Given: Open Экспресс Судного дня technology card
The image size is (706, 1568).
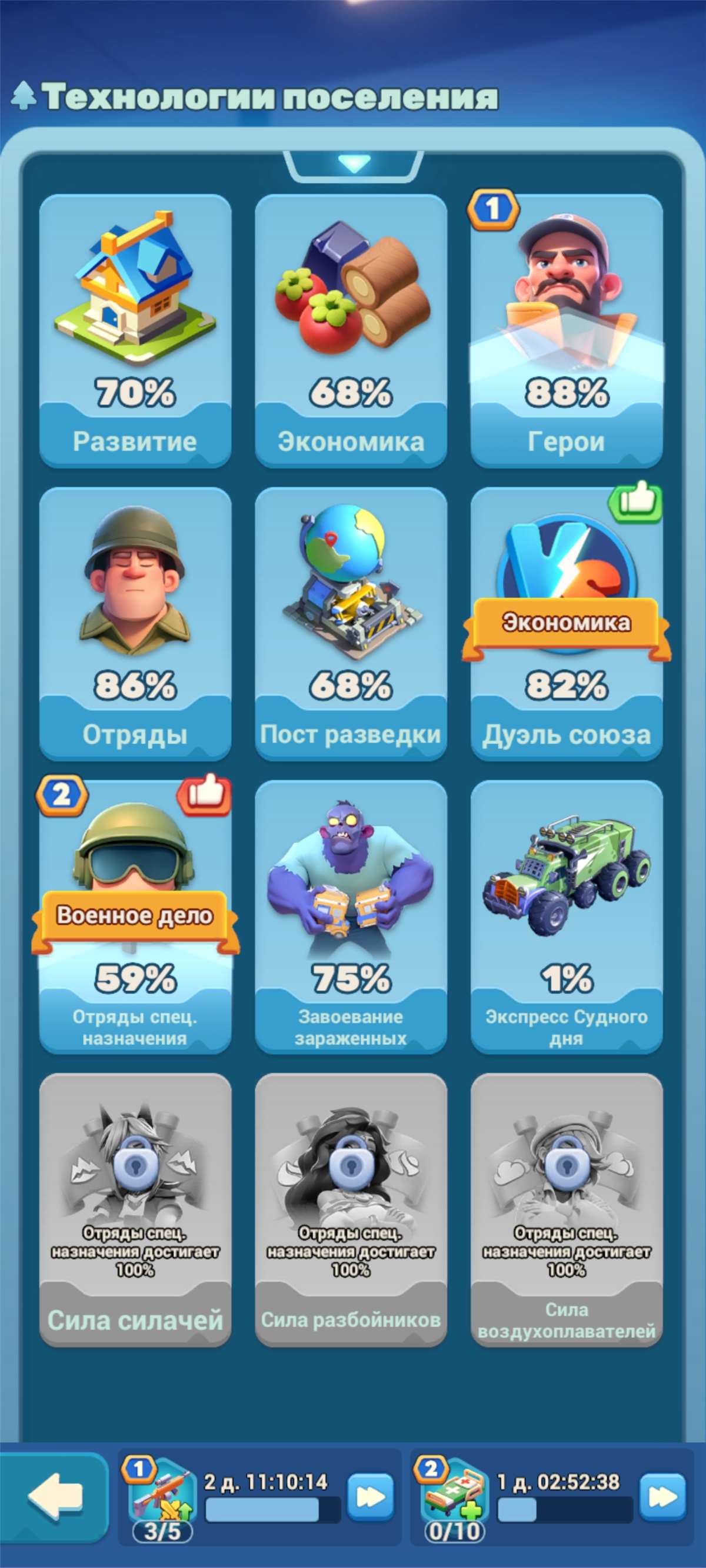Looking at the screenshot, I should [x=567, y=917].
